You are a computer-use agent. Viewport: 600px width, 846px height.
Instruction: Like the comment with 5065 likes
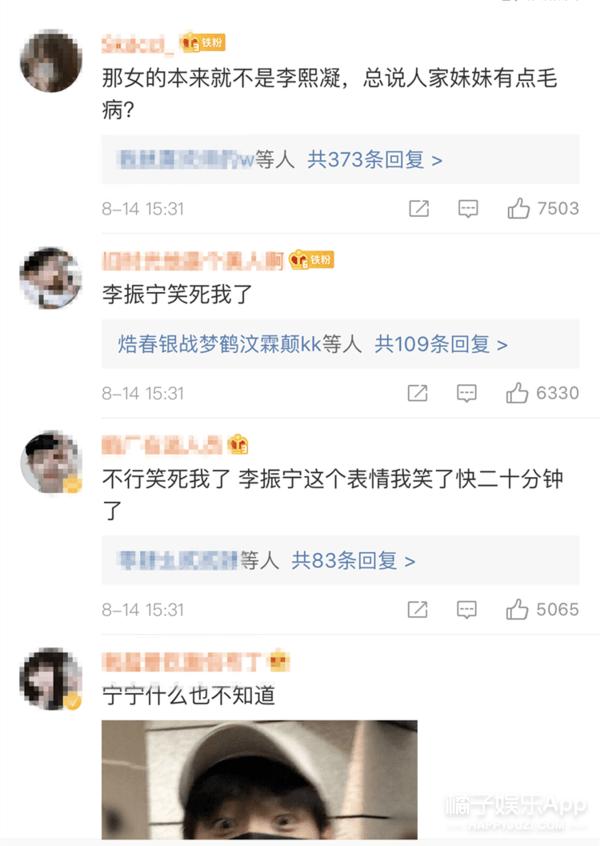click(518, 609)
